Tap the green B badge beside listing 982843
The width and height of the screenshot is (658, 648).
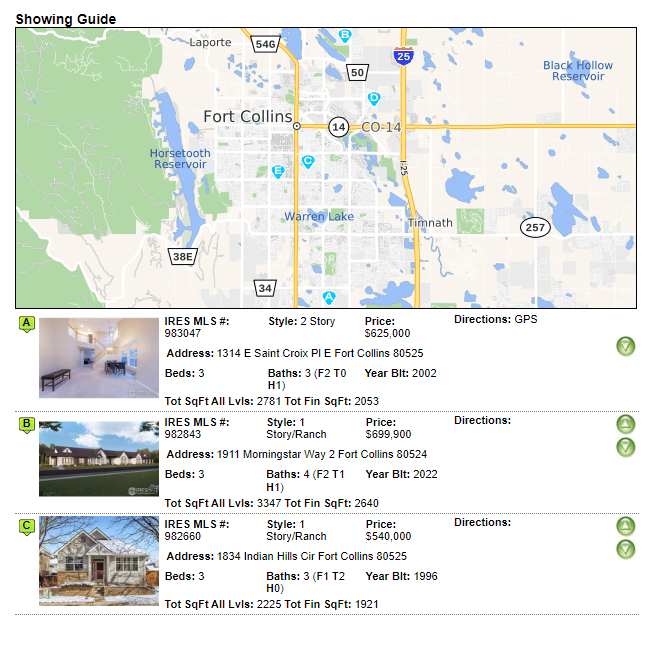click(27, 425)
